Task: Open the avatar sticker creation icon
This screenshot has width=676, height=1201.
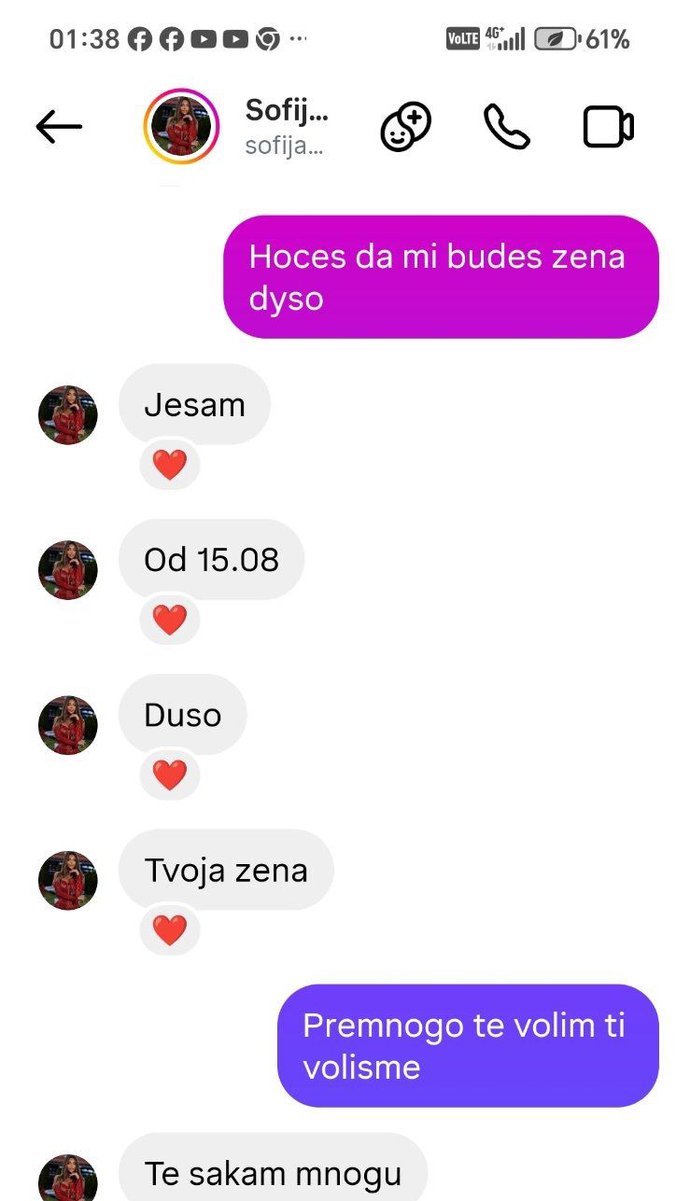Action: tap(405, 127)
